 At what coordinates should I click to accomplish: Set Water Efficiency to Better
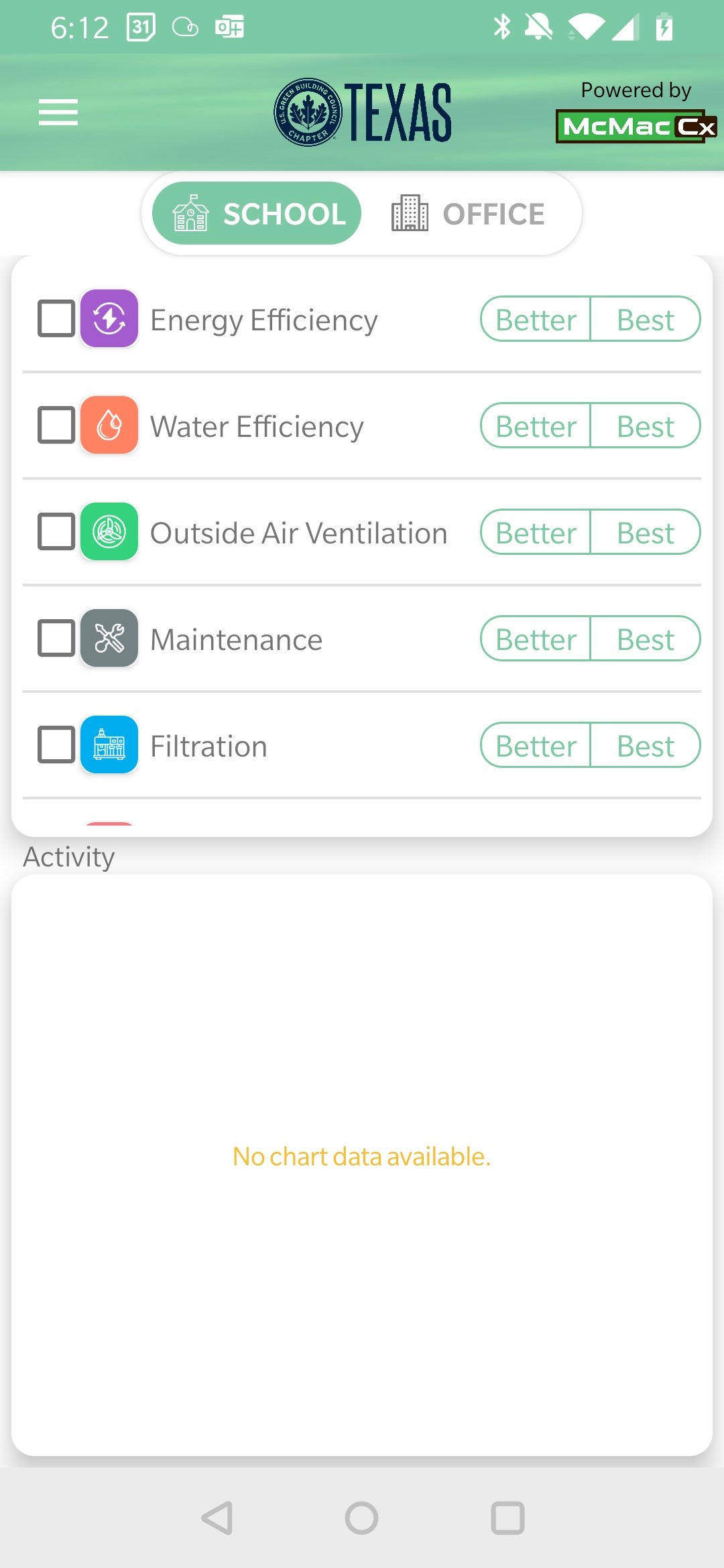coord(536,426)
